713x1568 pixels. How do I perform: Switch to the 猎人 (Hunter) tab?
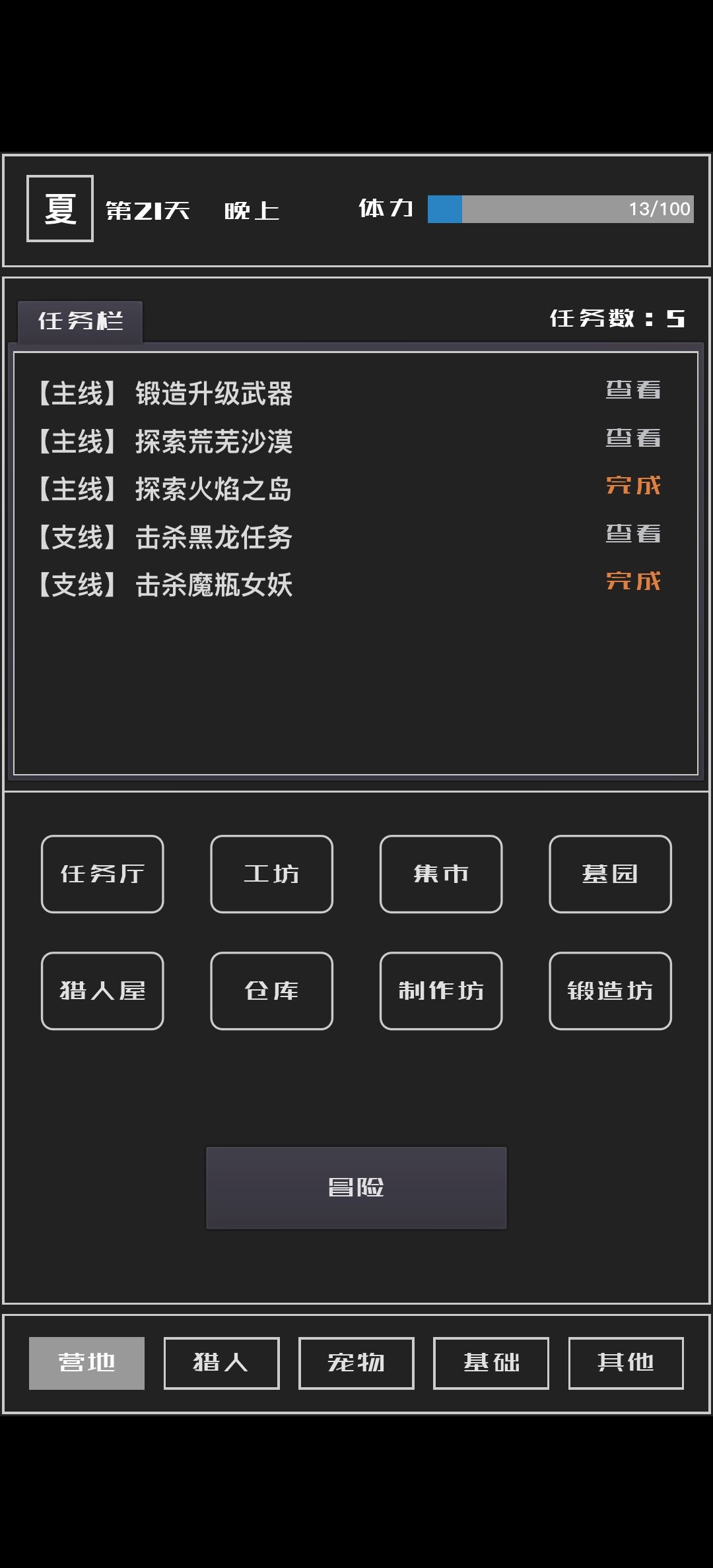coord(221,1362)
